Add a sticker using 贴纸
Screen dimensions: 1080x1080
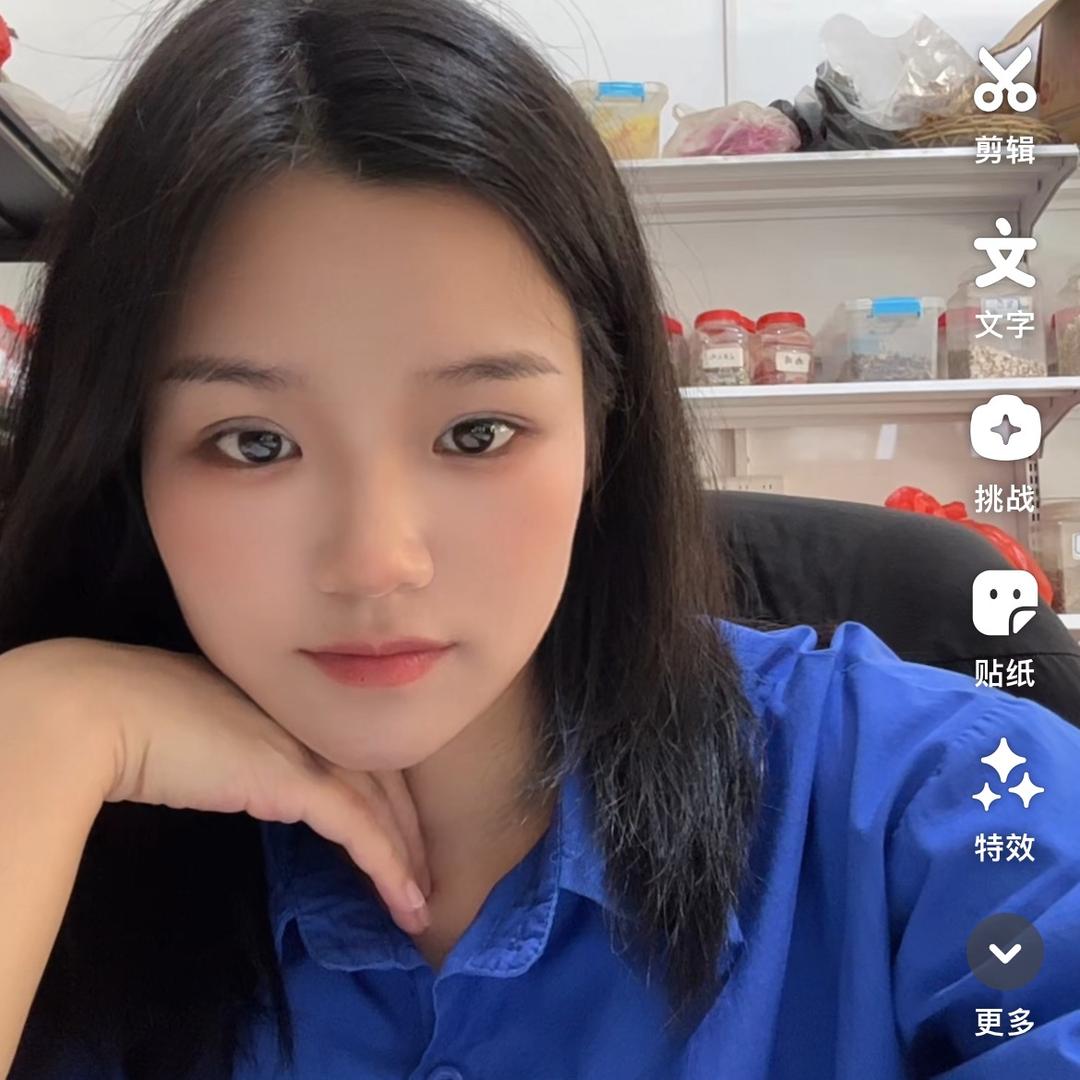coord(1005,604)
